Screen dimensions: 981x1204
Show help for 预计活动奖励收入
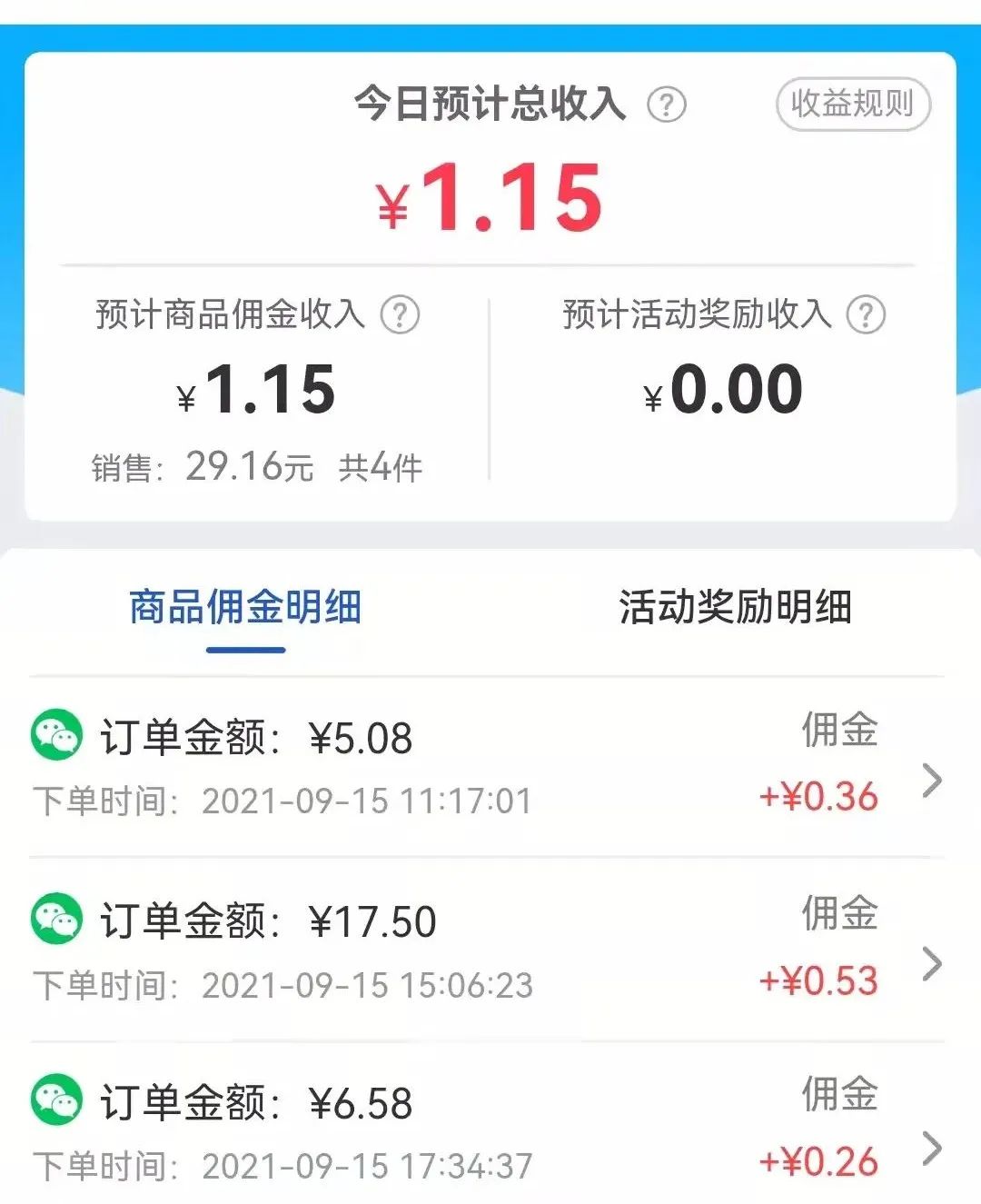click(866, 315)
